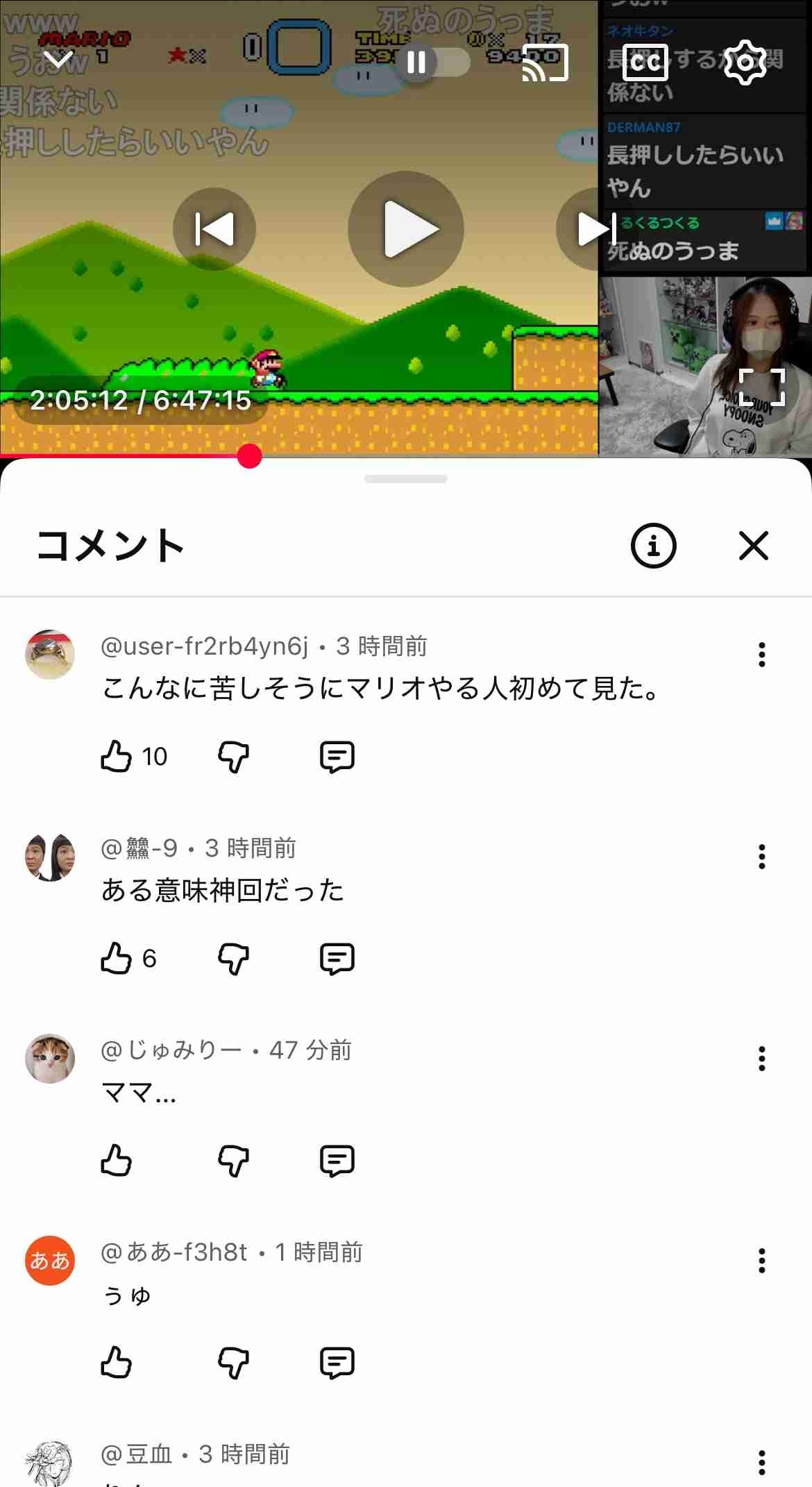Dislike the comment by @user-fr2rb4yn6j

point(233,756)
